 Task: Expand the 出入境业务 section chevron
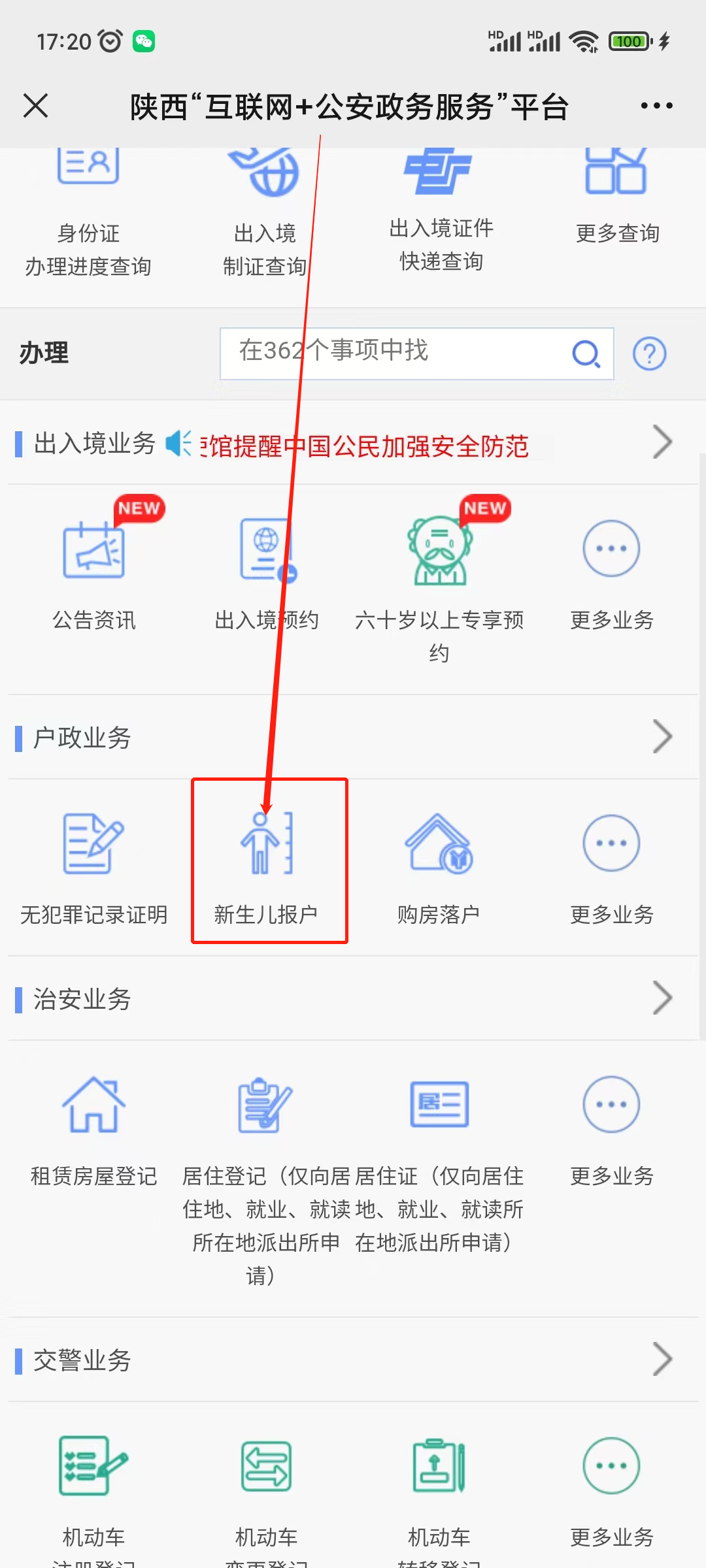tap(662, 443)
